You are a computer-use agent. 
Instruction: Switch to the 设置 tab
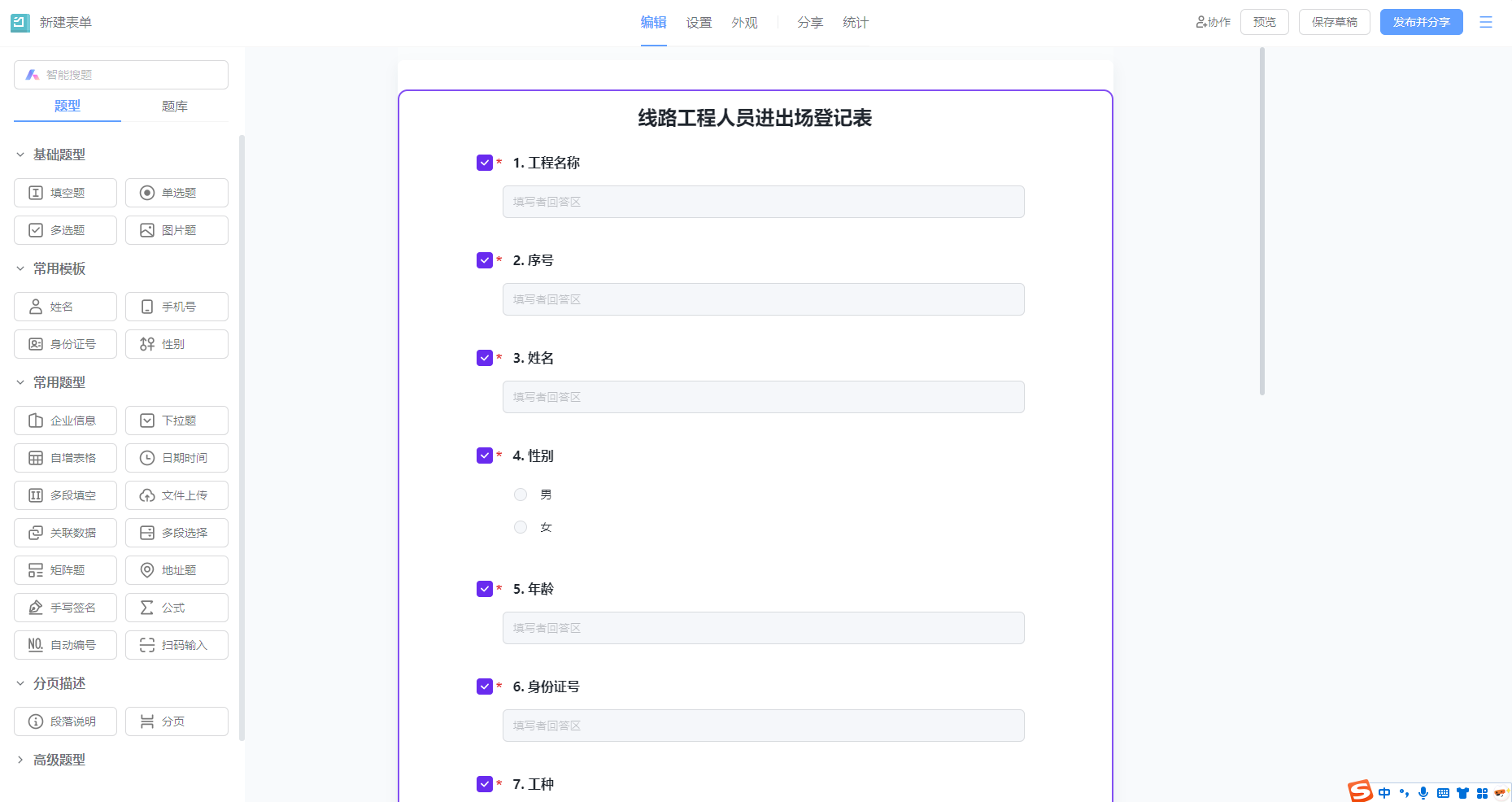point(699,23)
